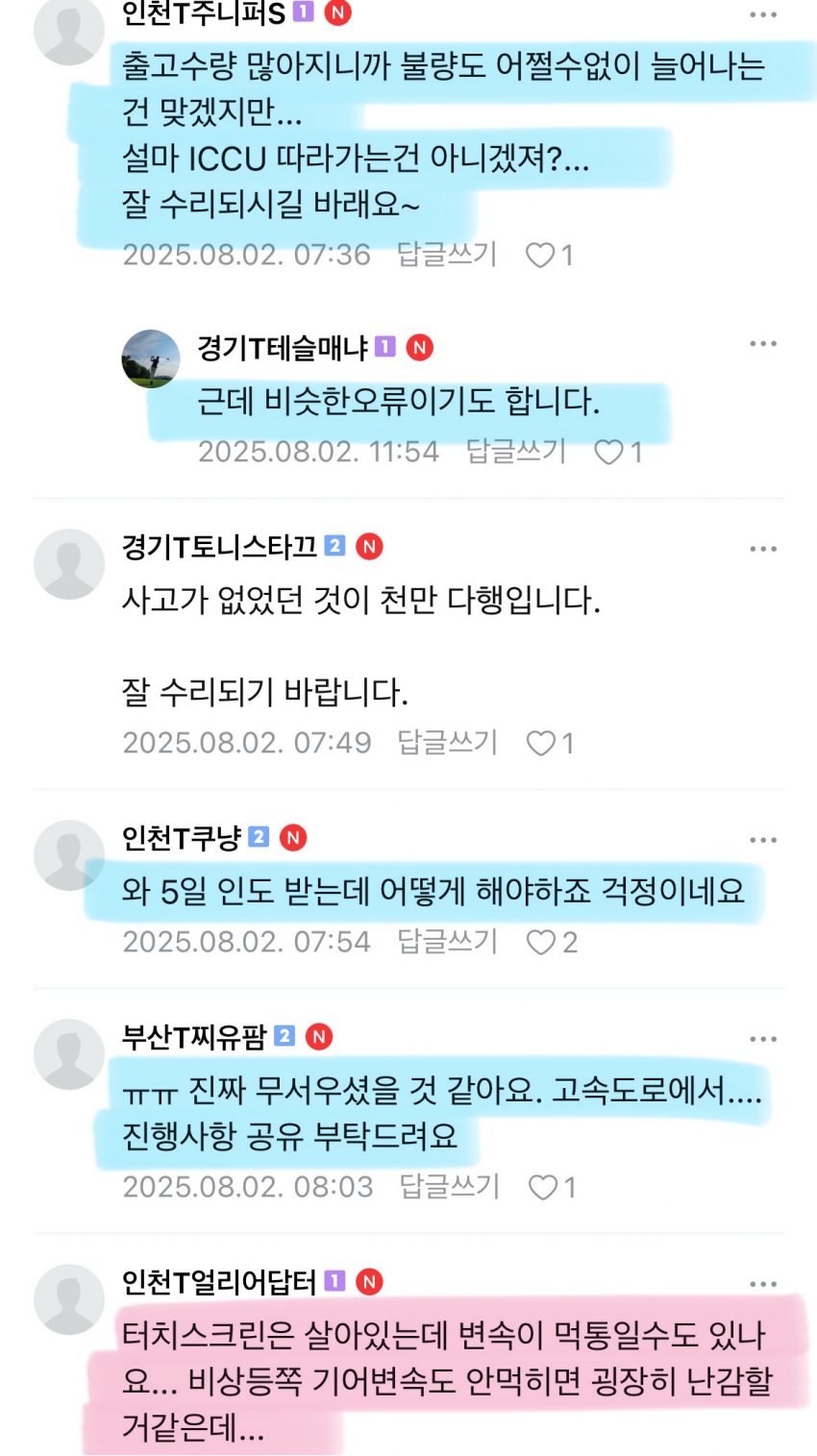Open overflow menu on 경기T테슬매냐's reply
The width and height of the screenshot is (817, 1456).
762,344
